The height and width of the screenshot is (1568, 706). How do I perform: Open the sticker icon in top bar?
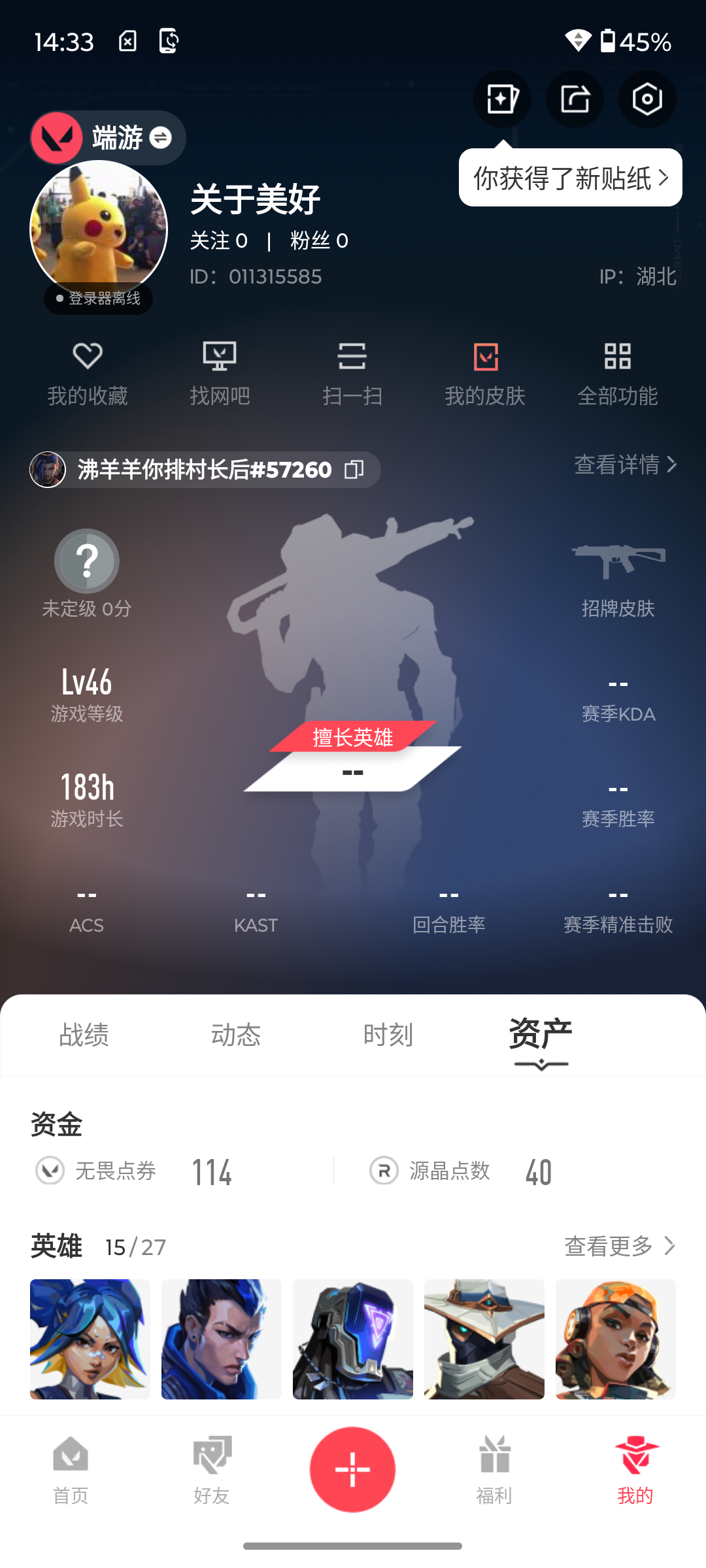(502, 99)
